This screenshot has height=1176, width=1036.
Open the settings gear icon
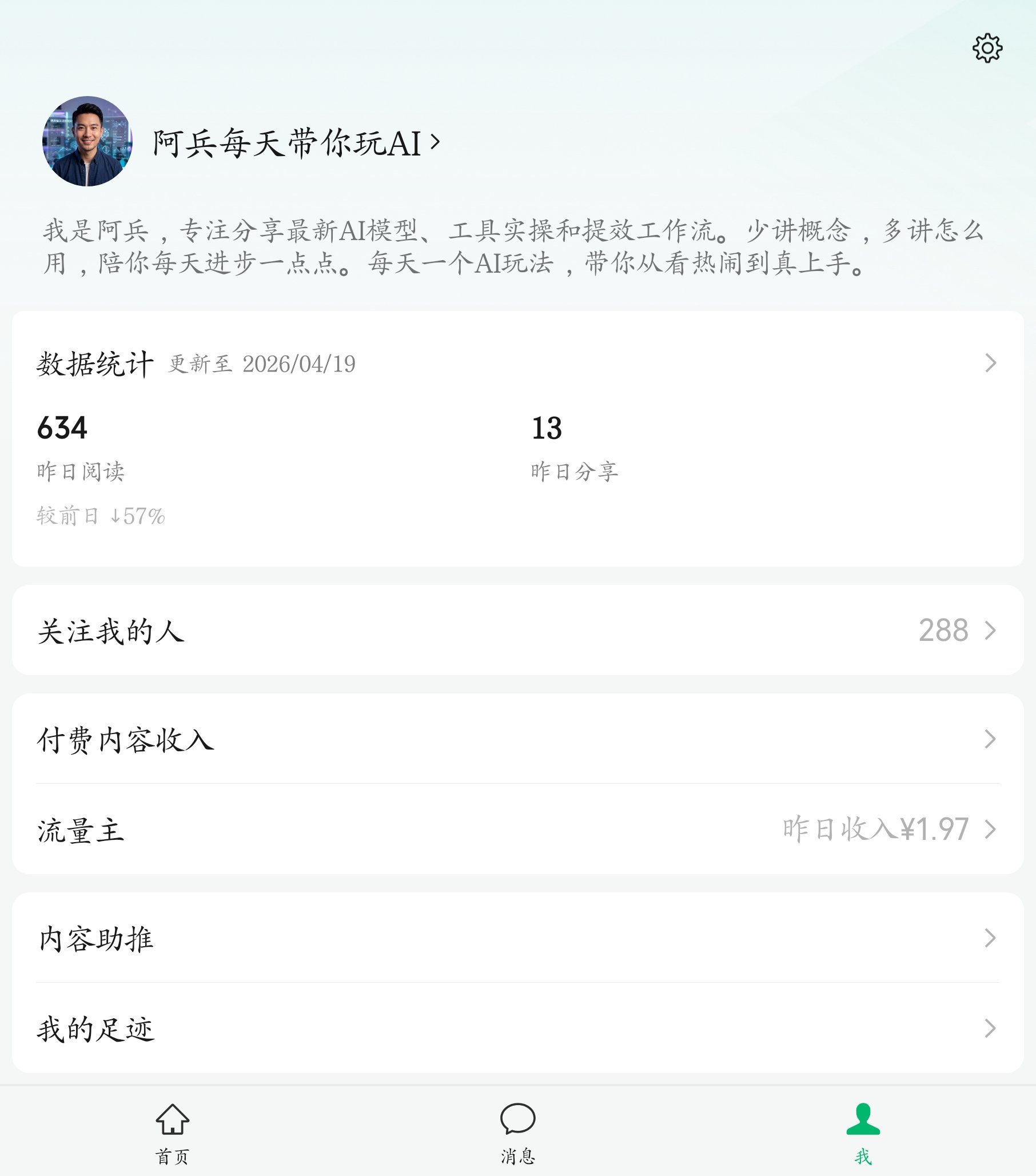point(987,48)
